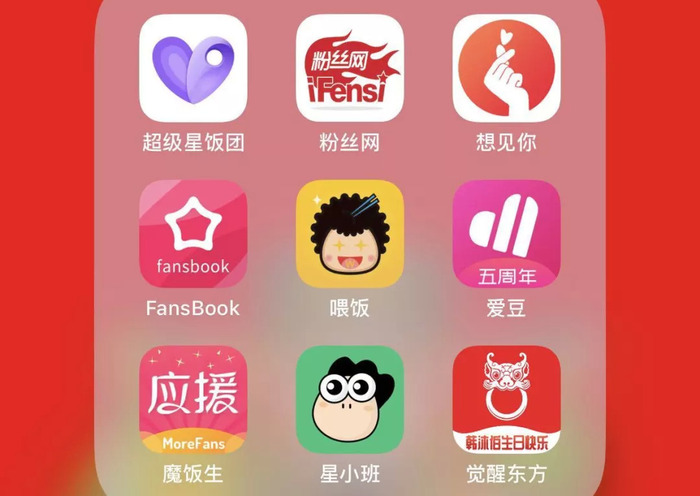Launch the 粉丝网 iFensi app
Screen dimensions: 700x496
350,68
